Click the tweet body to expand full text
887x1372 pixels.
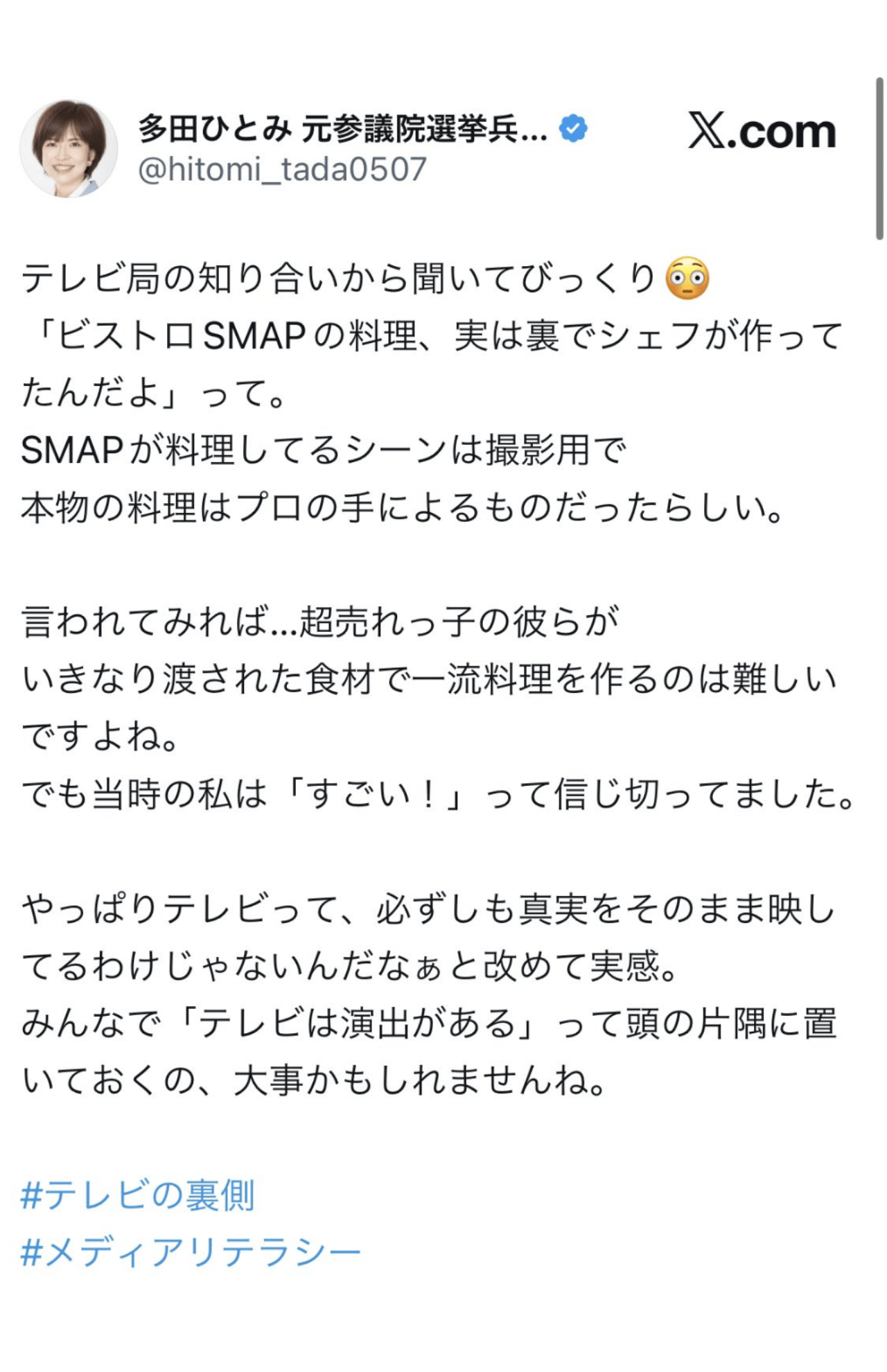click(x=430, y=693)
